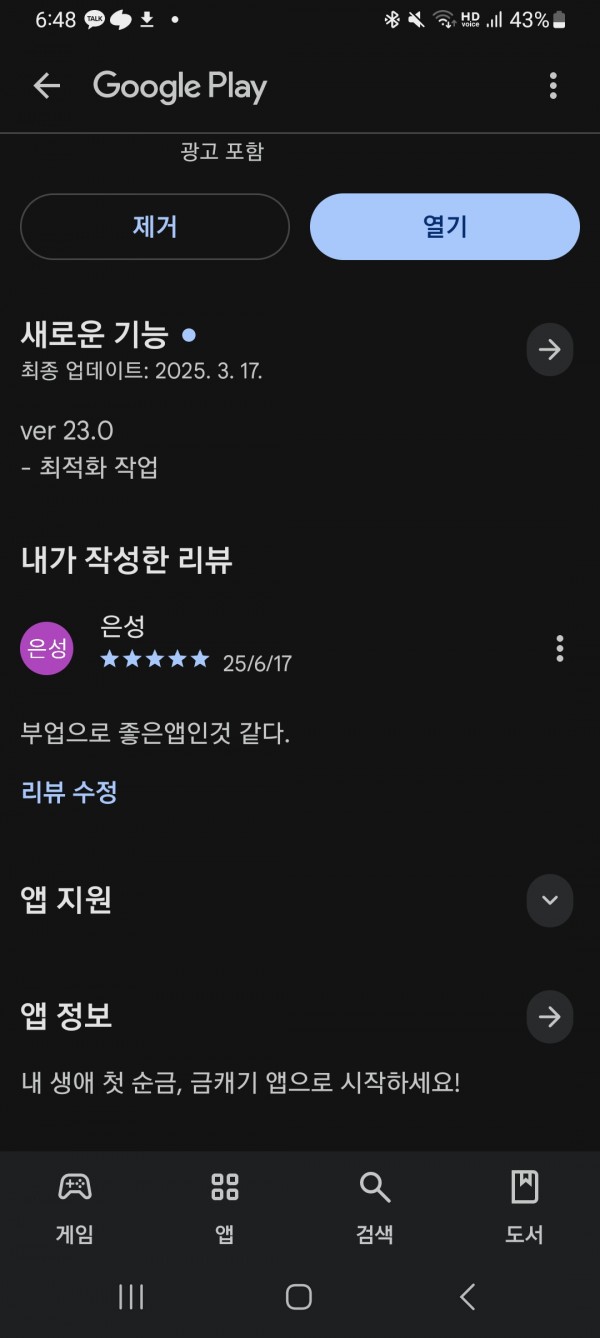Open the Google Play overflow menu
This screenshot has width=600, height=1338.
(553, 86)
